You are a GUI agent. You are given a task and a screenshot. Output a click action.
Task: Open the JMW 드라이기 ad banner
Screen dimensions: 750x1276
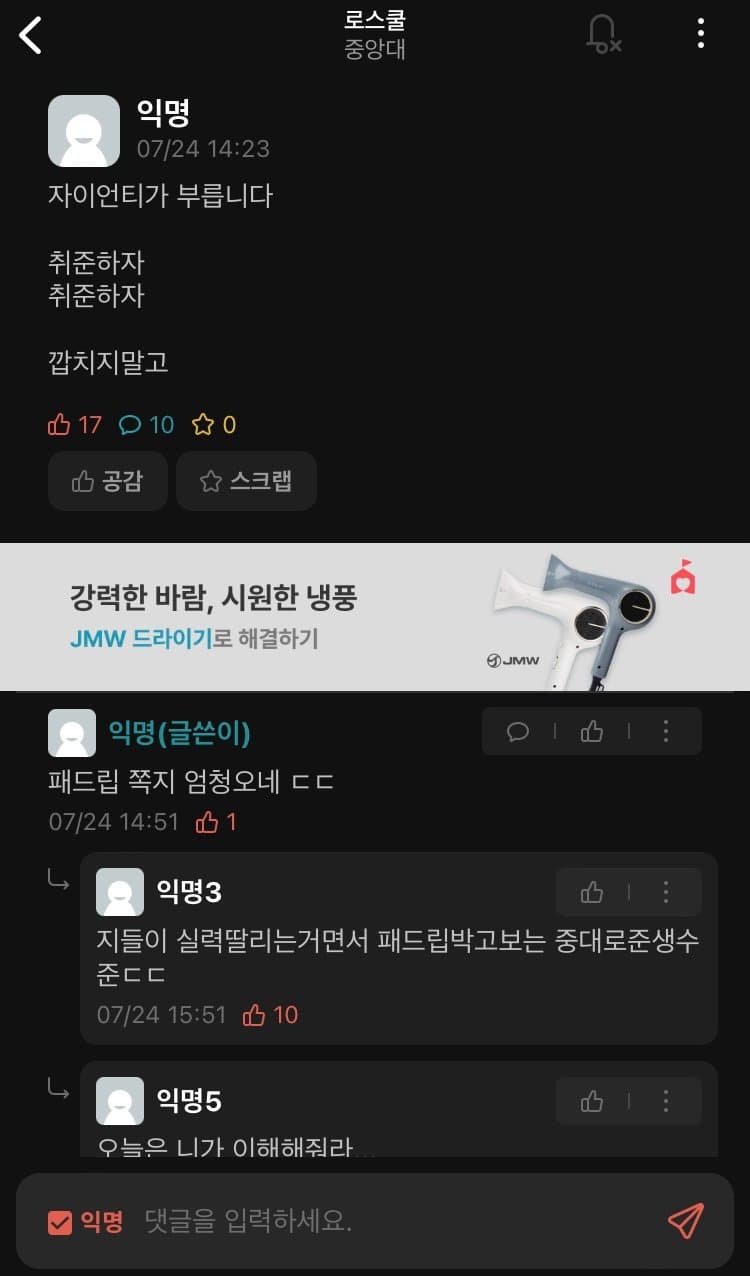pos(375,616)
